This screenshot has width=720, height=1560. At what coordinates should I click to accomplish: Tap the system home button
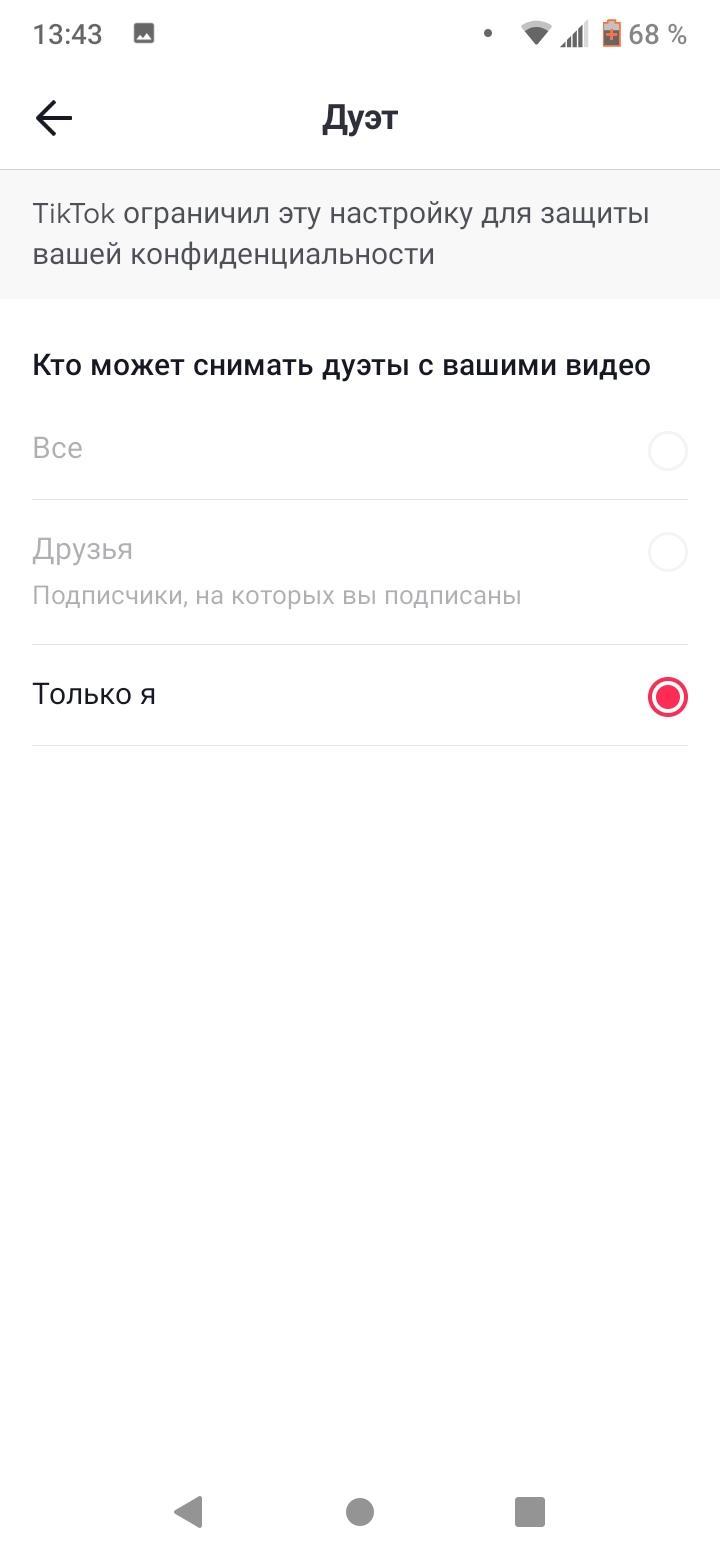360,1511
